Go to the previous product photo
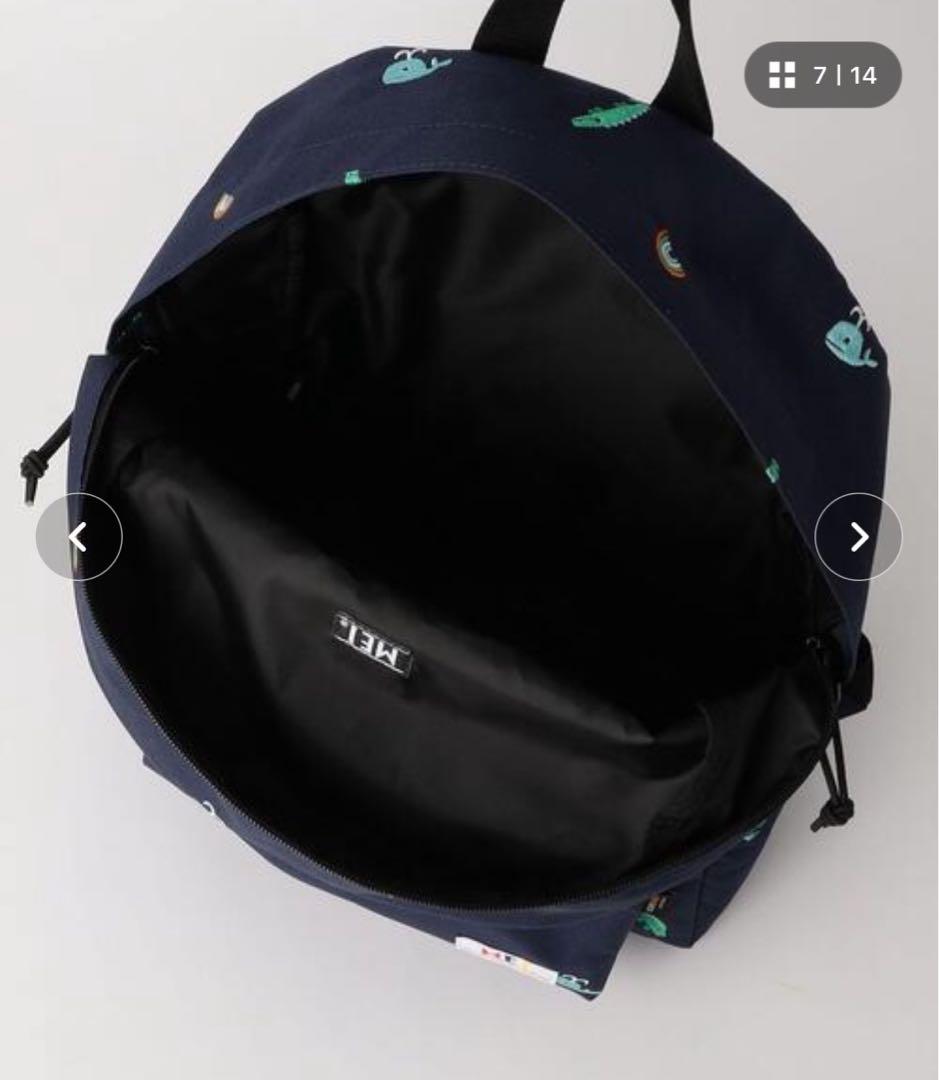Screen dimensions: 939x1080 coord(79,537)
